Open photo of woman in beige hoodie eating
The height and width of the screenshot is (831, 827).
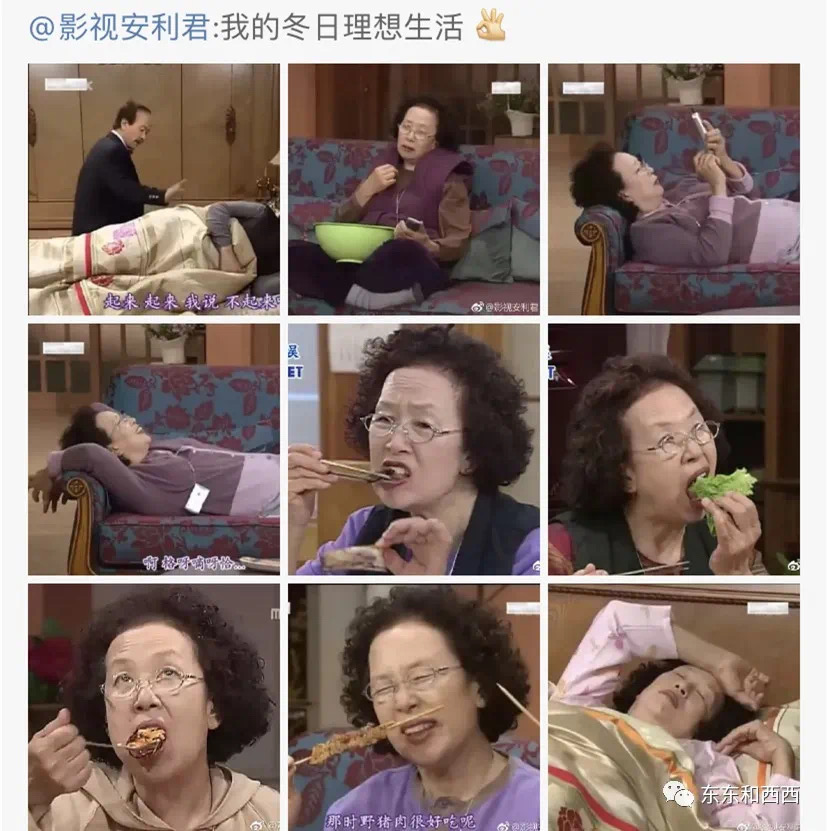click(153, 708)
